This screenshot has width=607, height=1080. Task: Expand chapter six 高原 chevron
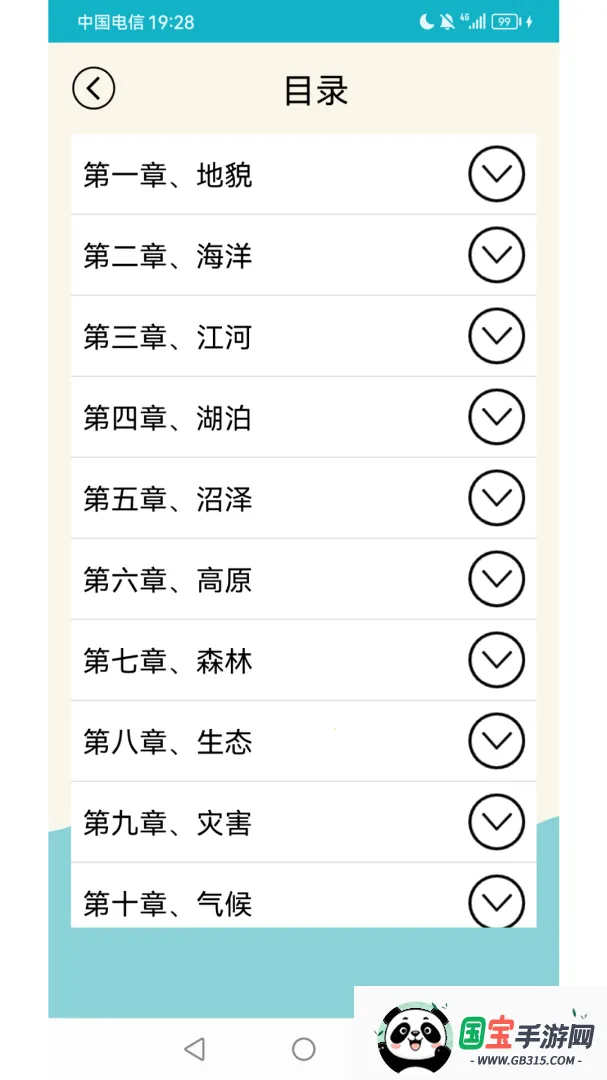pyautogui.click(x=496, y=579)
